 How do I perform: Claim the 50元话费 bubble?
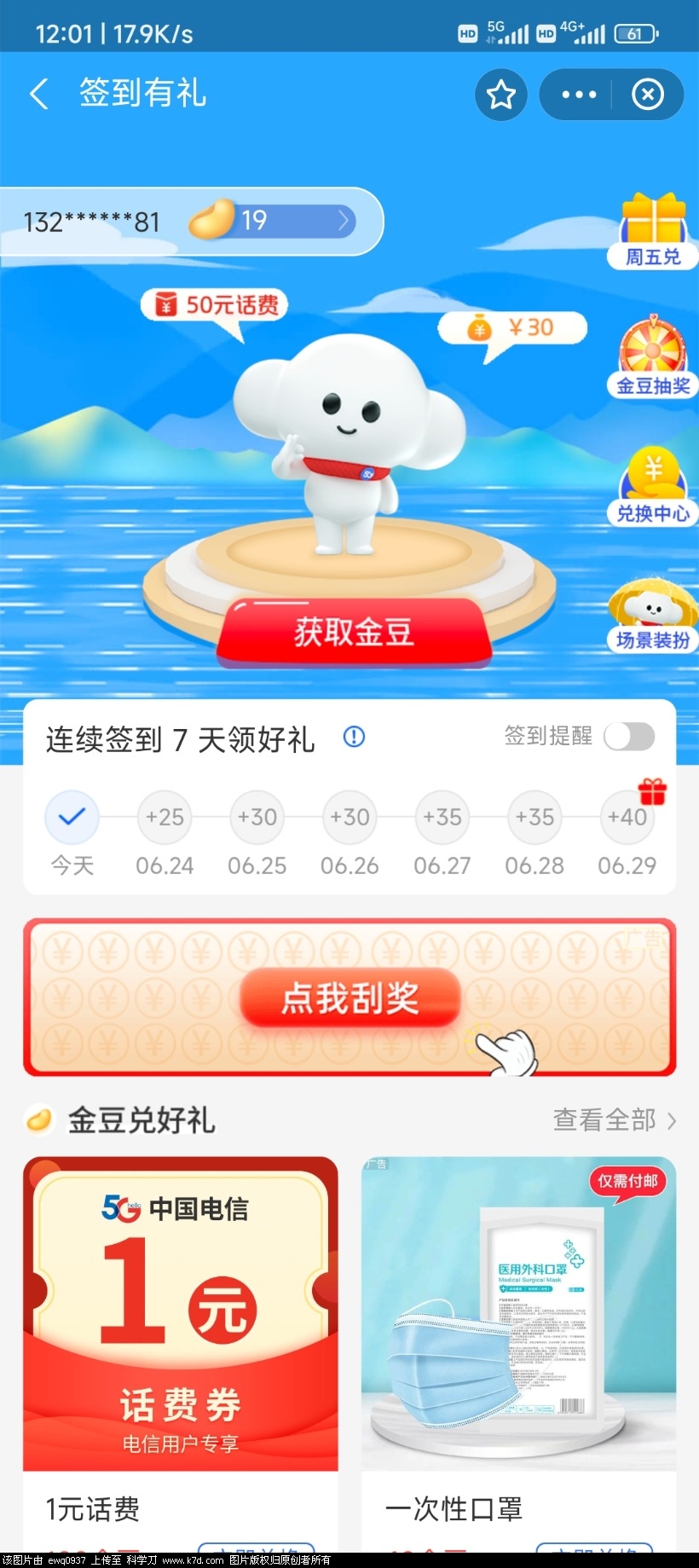tap(216, 305)
